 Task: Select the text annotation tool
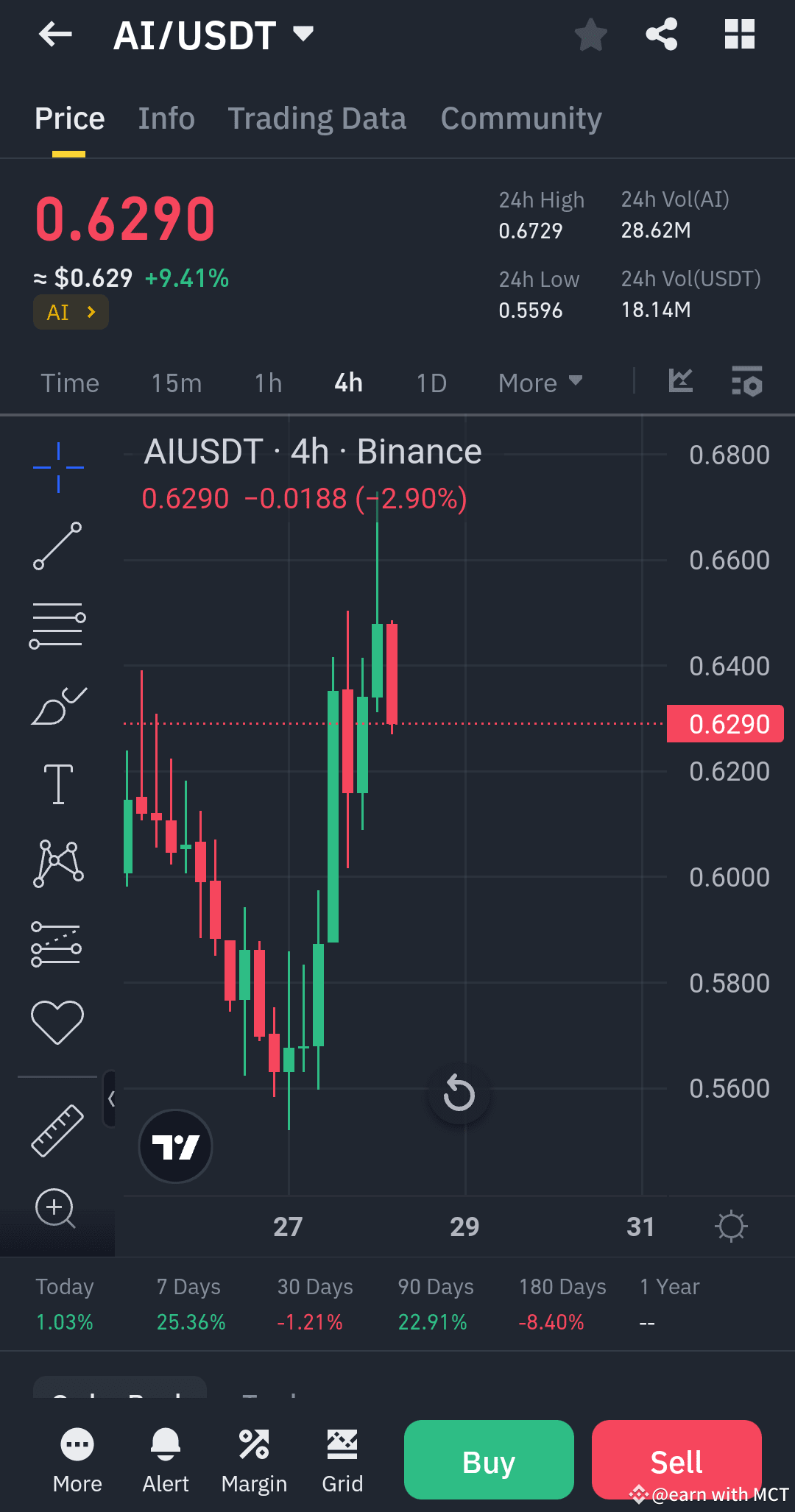(x=58, y=782)
